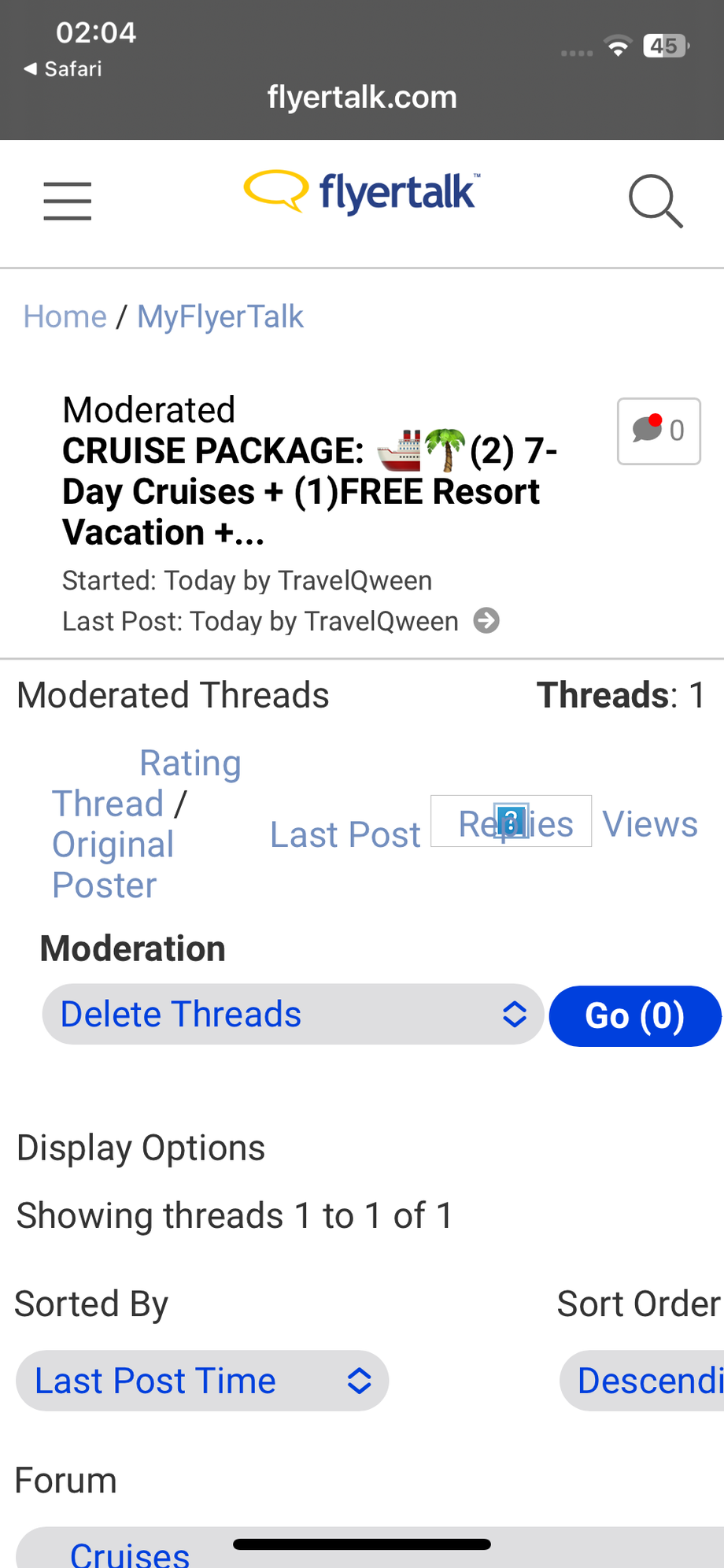Open the Last Post Time sort dropdown
This screenshot has width=724, height=1568.
(202, 1381)
